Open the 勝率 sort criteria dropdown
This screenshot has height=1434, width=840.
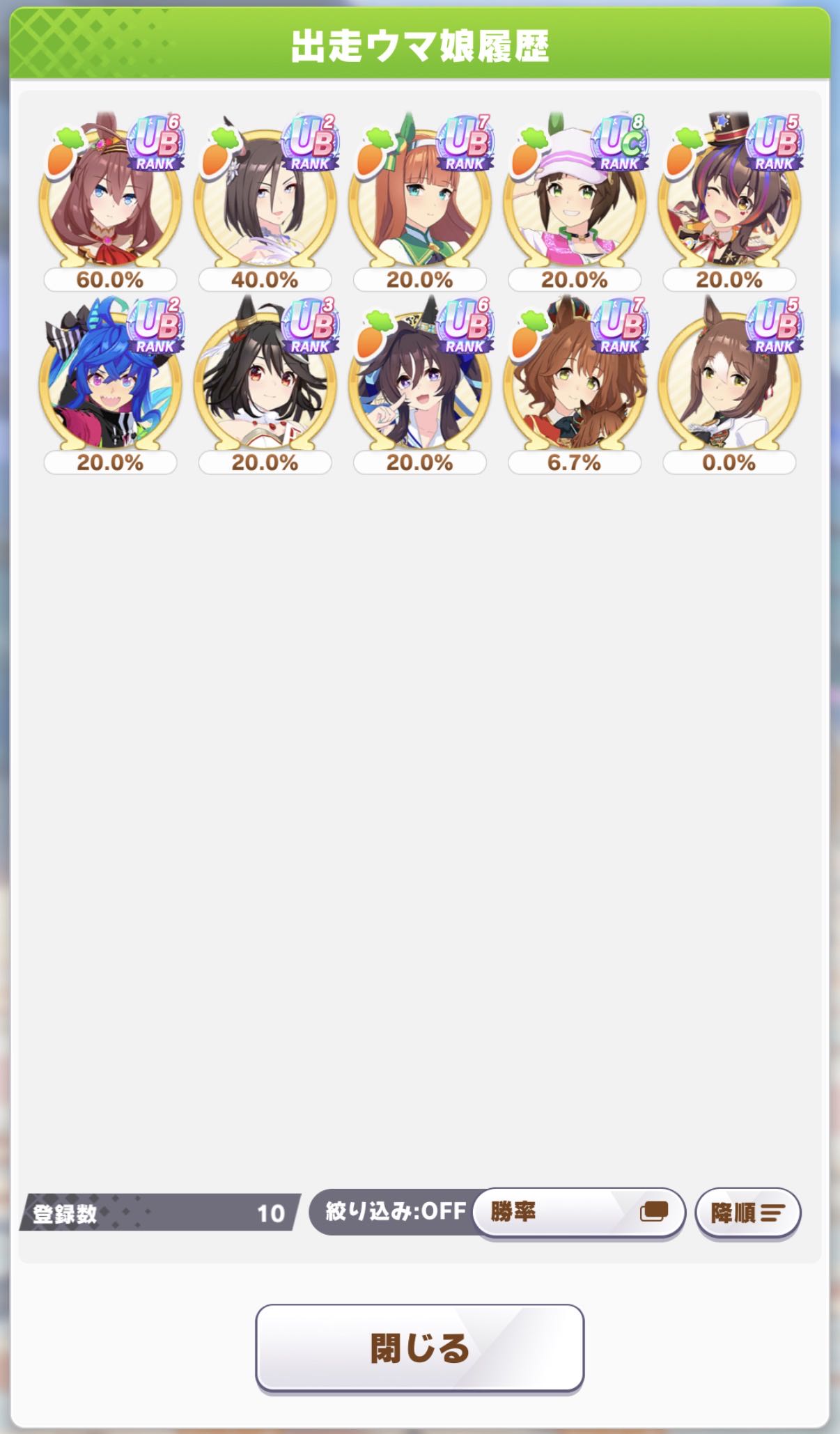pyautogui.click(x=578, y=1212)
